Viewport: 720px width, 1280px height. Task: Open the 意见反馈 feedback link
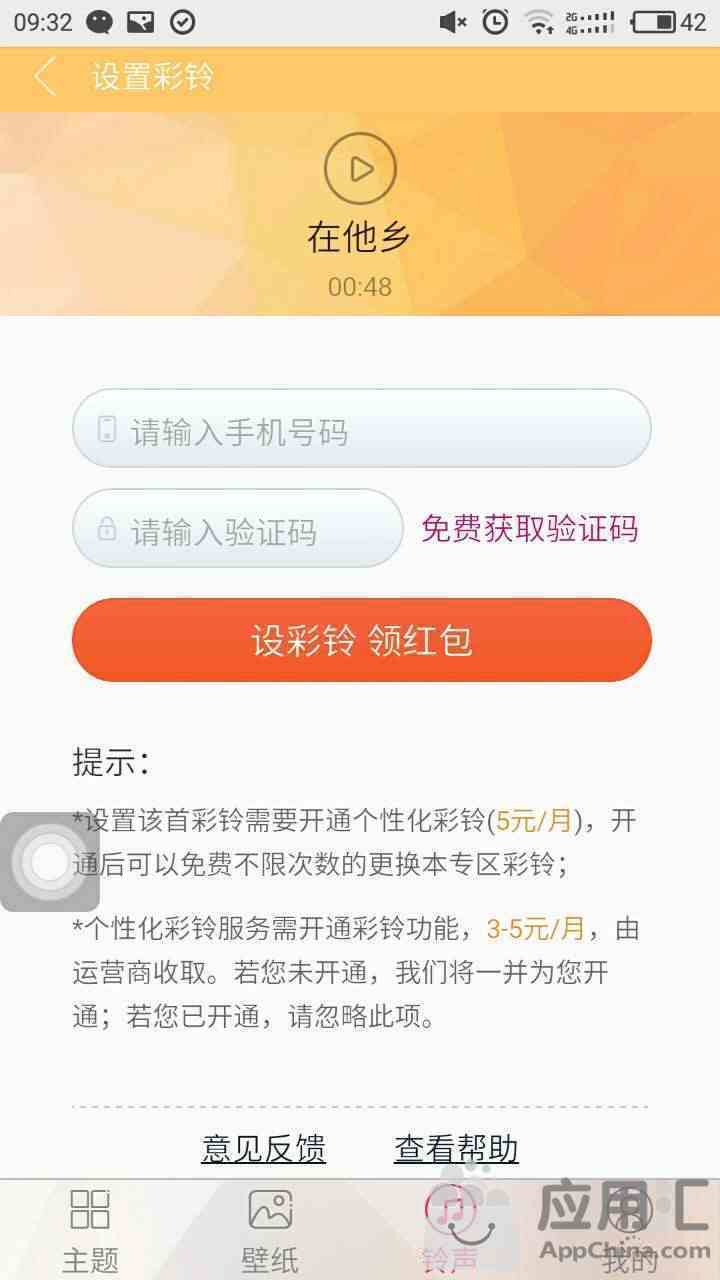coord(264,1149)
